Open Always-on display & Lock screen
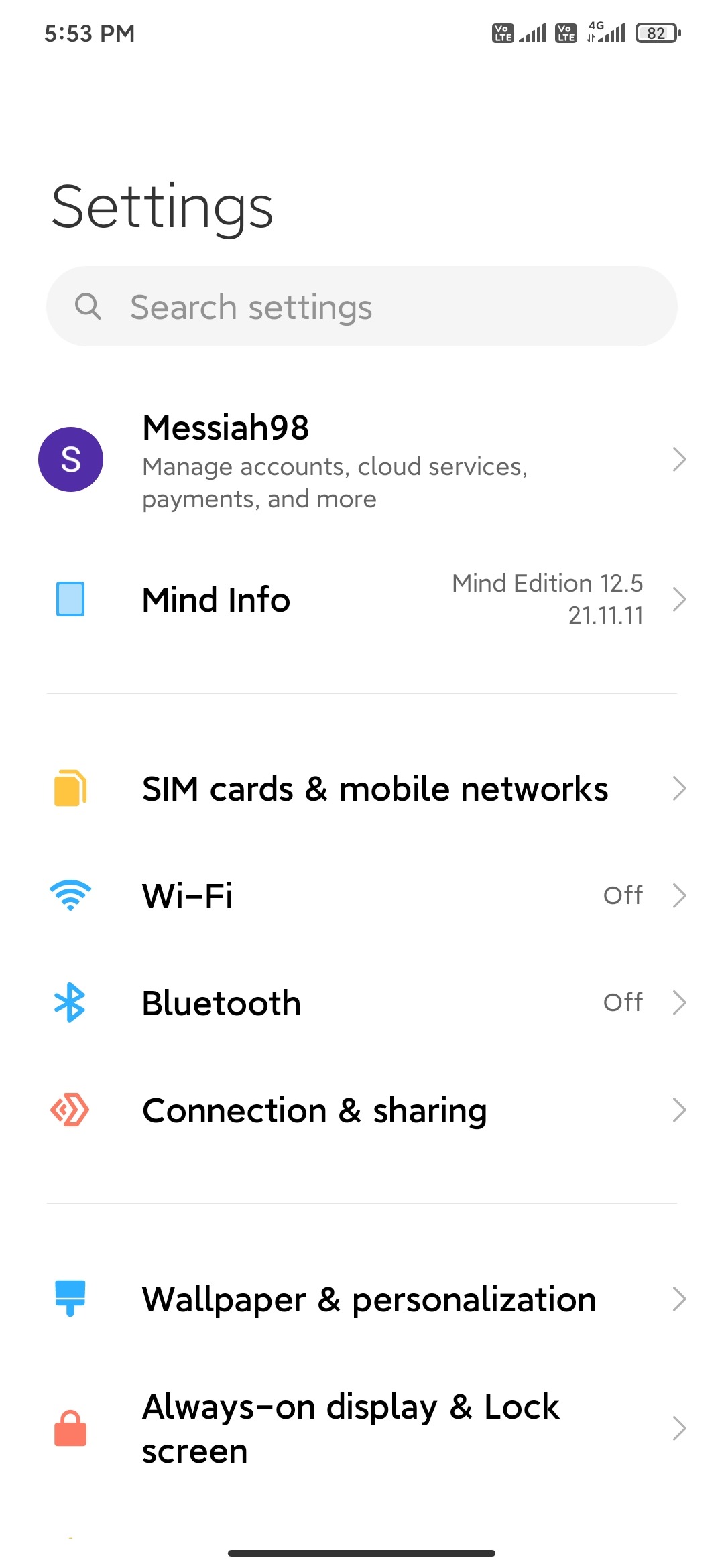 (x=362, y=1429)
